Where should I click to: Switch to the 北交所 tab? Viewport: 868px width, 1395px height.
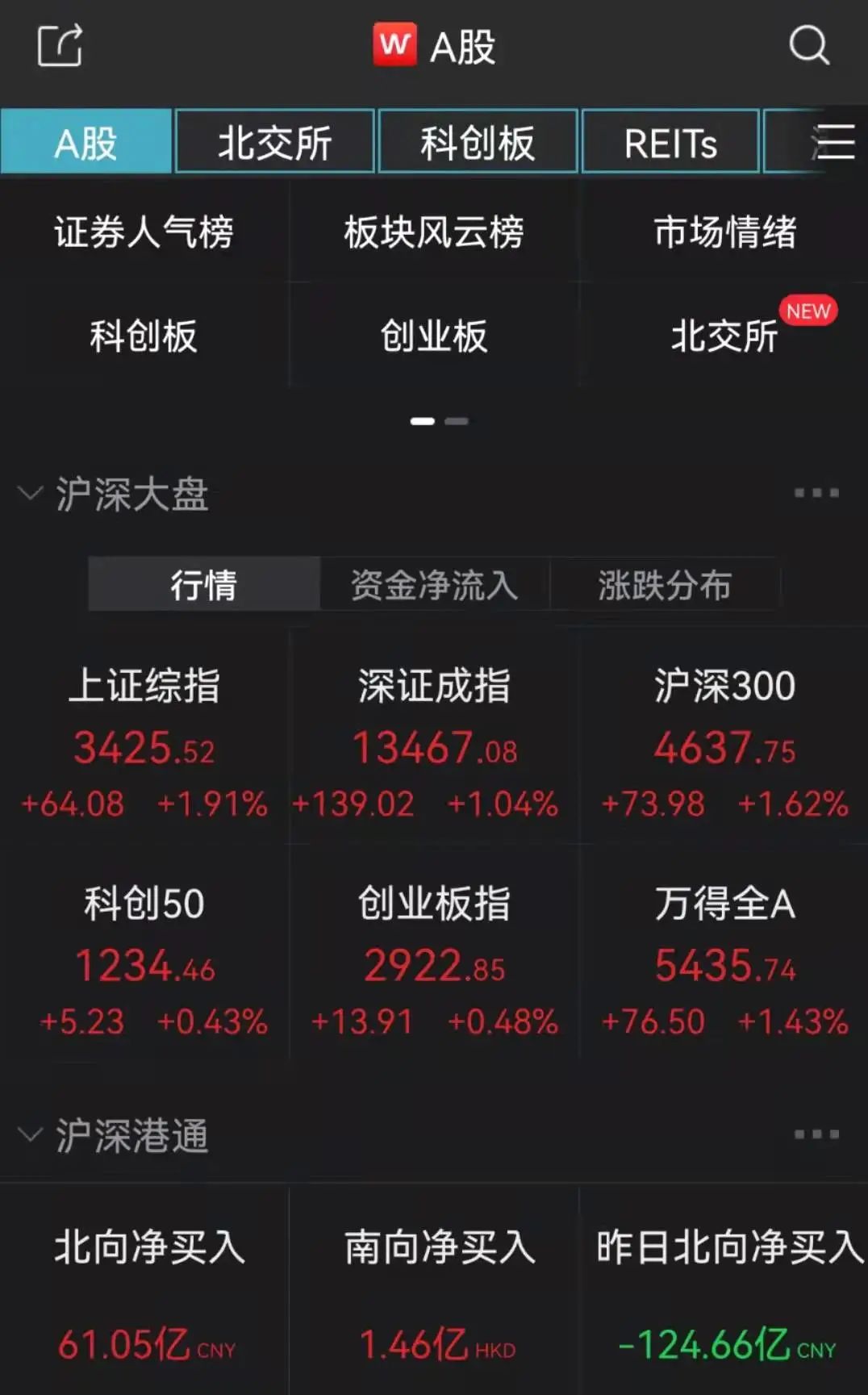274,141
